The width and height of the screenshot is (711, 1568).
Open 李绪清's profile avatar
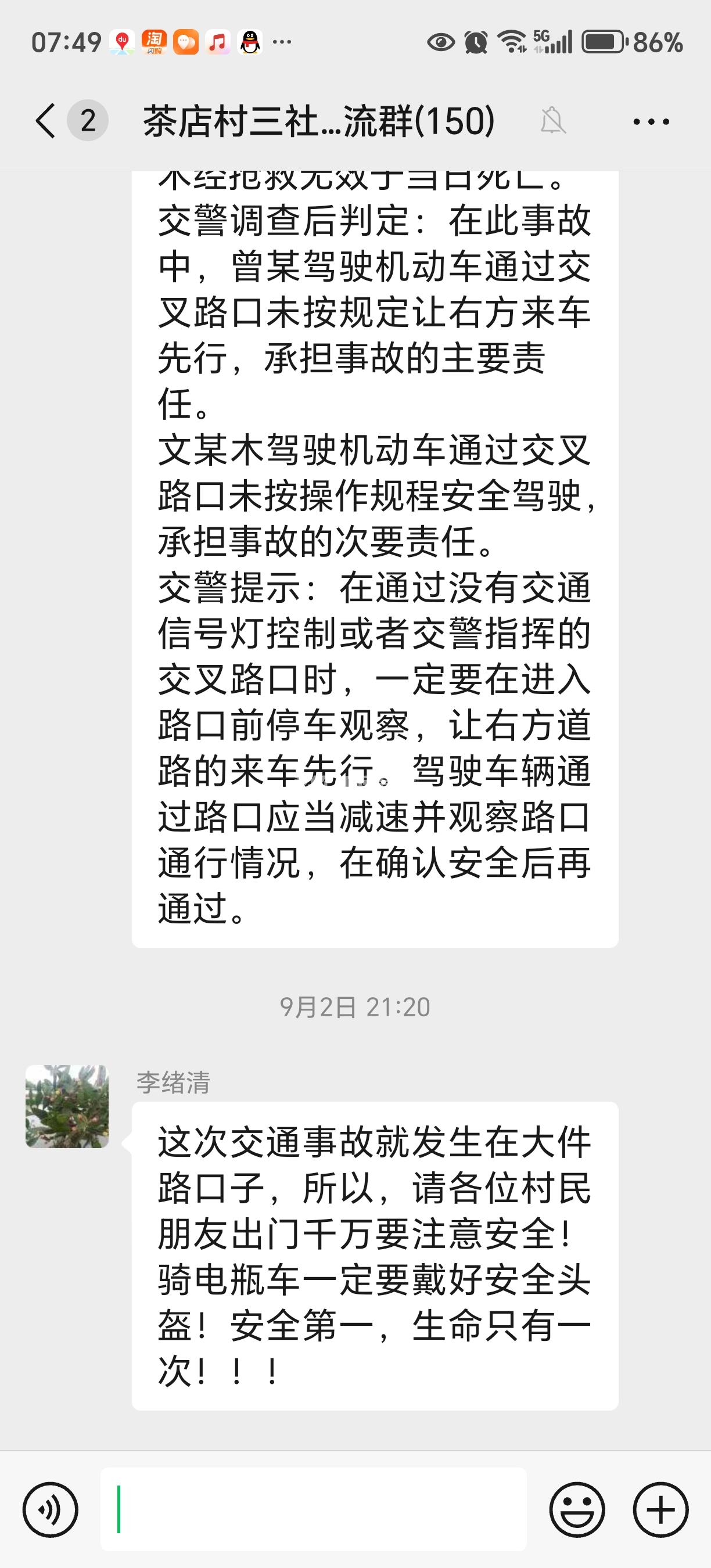[67, 1106]
